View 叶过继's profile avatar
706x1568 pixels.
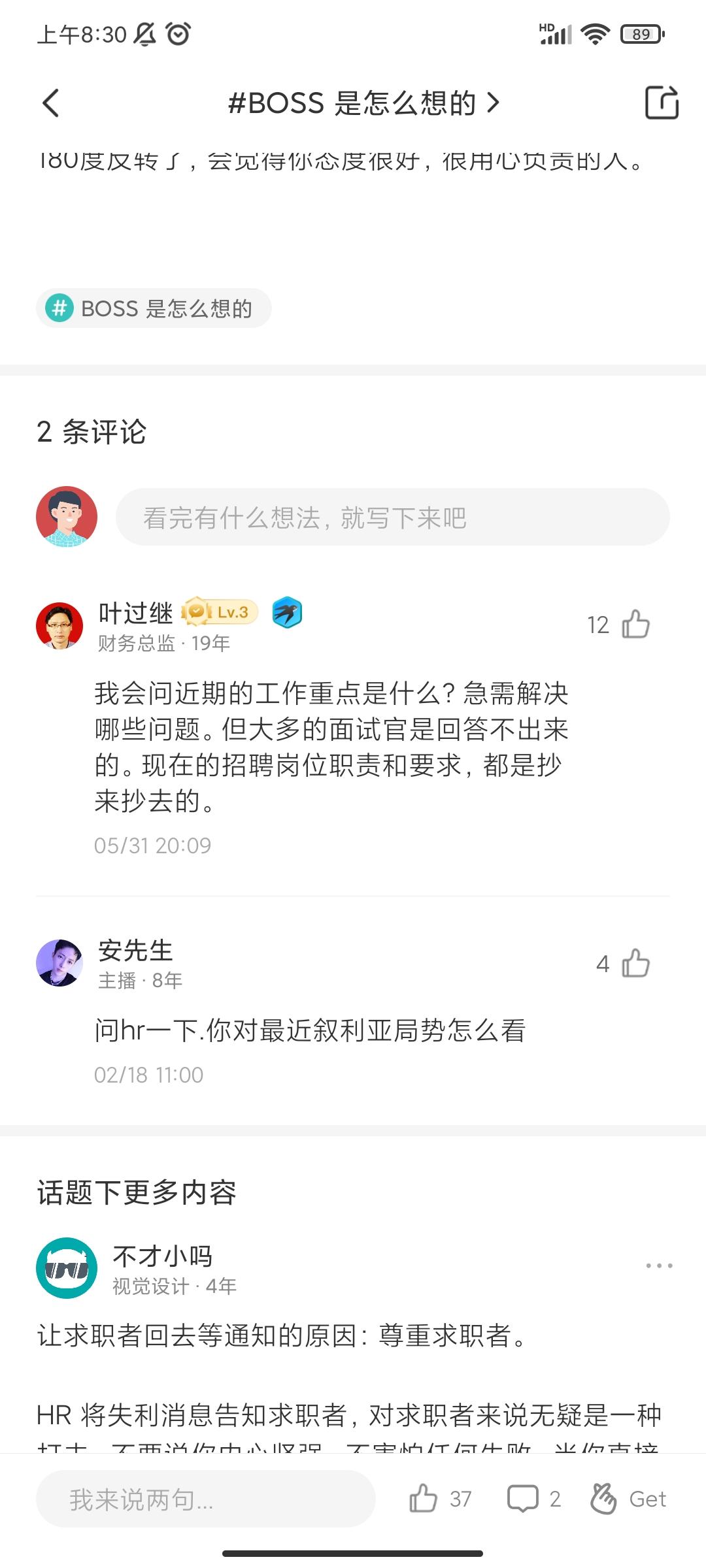click(x=59, y=626)
